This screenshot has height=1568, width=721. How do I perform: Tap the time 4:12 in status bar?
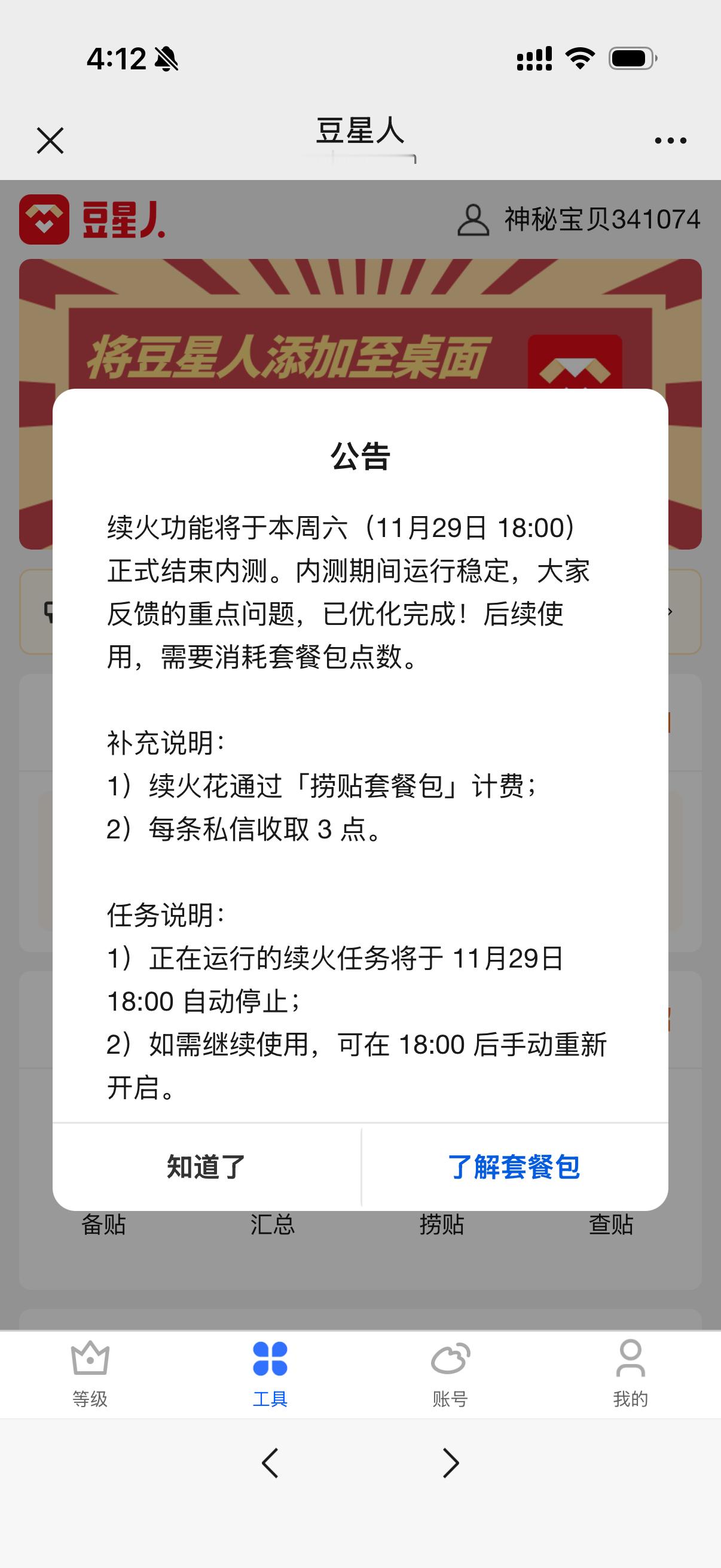117,59
